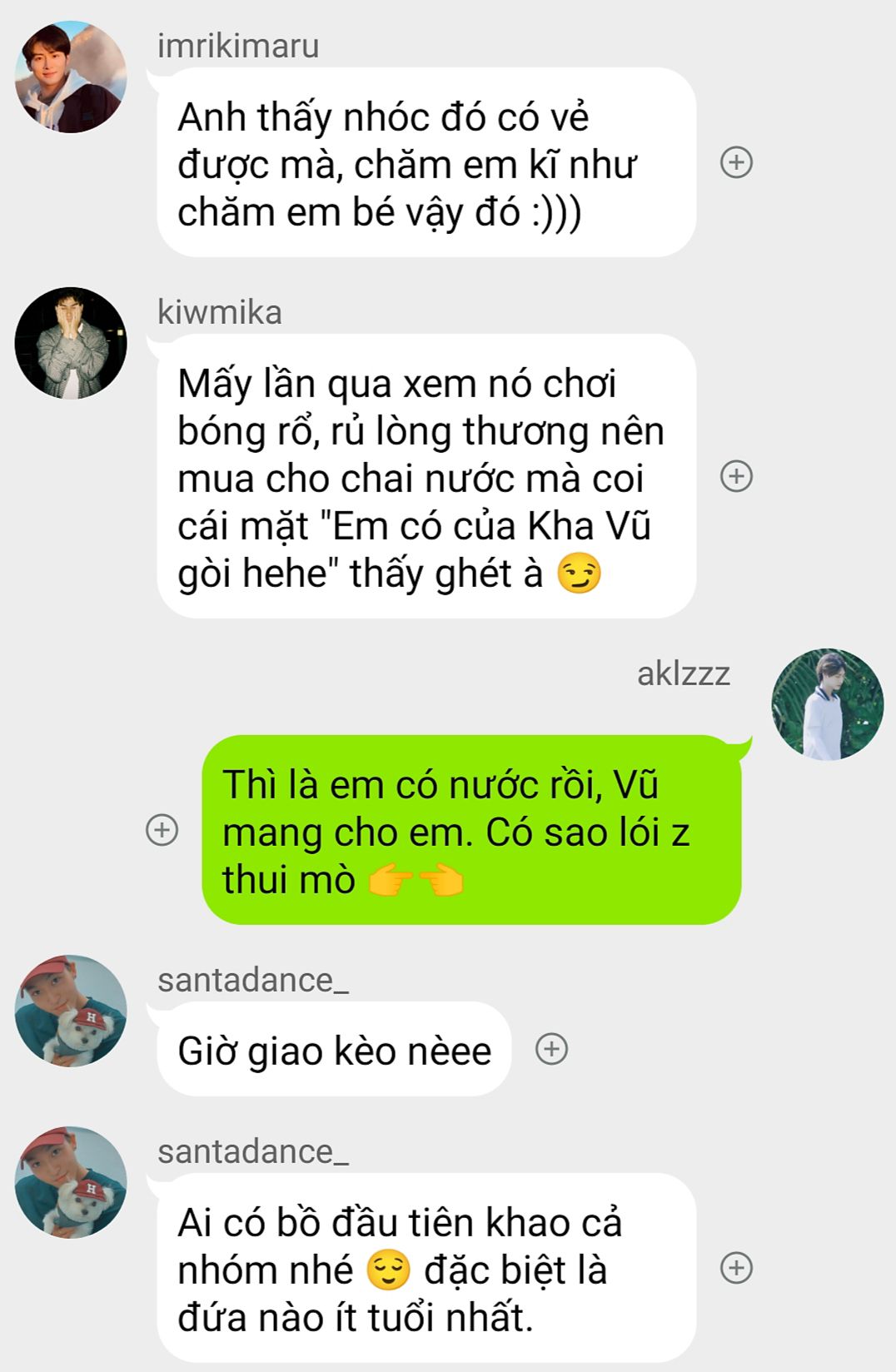Viewport: 896px width, 1372px height.
Task: Tap the plus icon beside "Giờ giao kèo nèee"
Action: click(551, 1049)
